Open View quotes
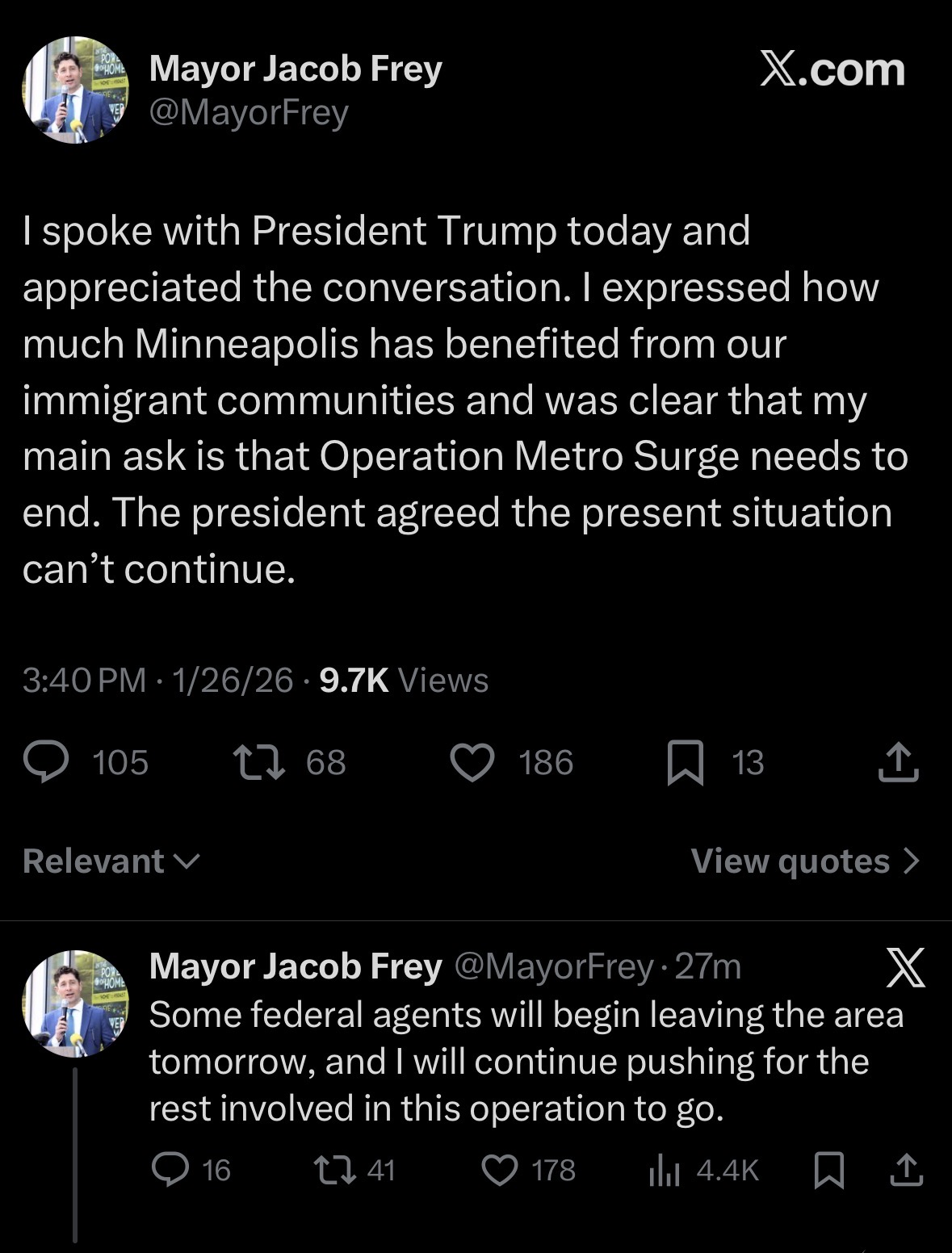The width and height of the screenshot is (952, 1253). coord(805,861)
